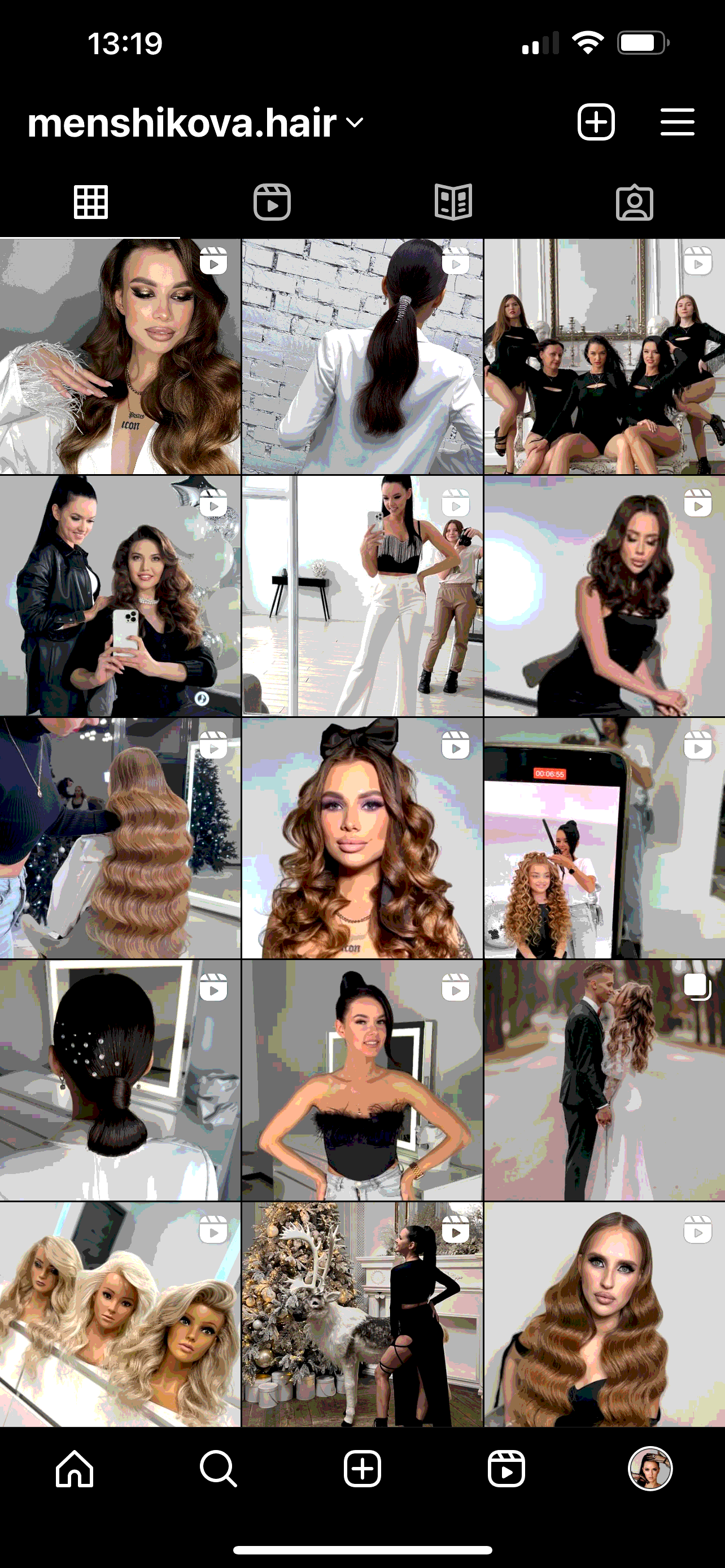The image size is (725, 1568).
Task: Open reel of woman with black hair bow
Action: (362, 838)
